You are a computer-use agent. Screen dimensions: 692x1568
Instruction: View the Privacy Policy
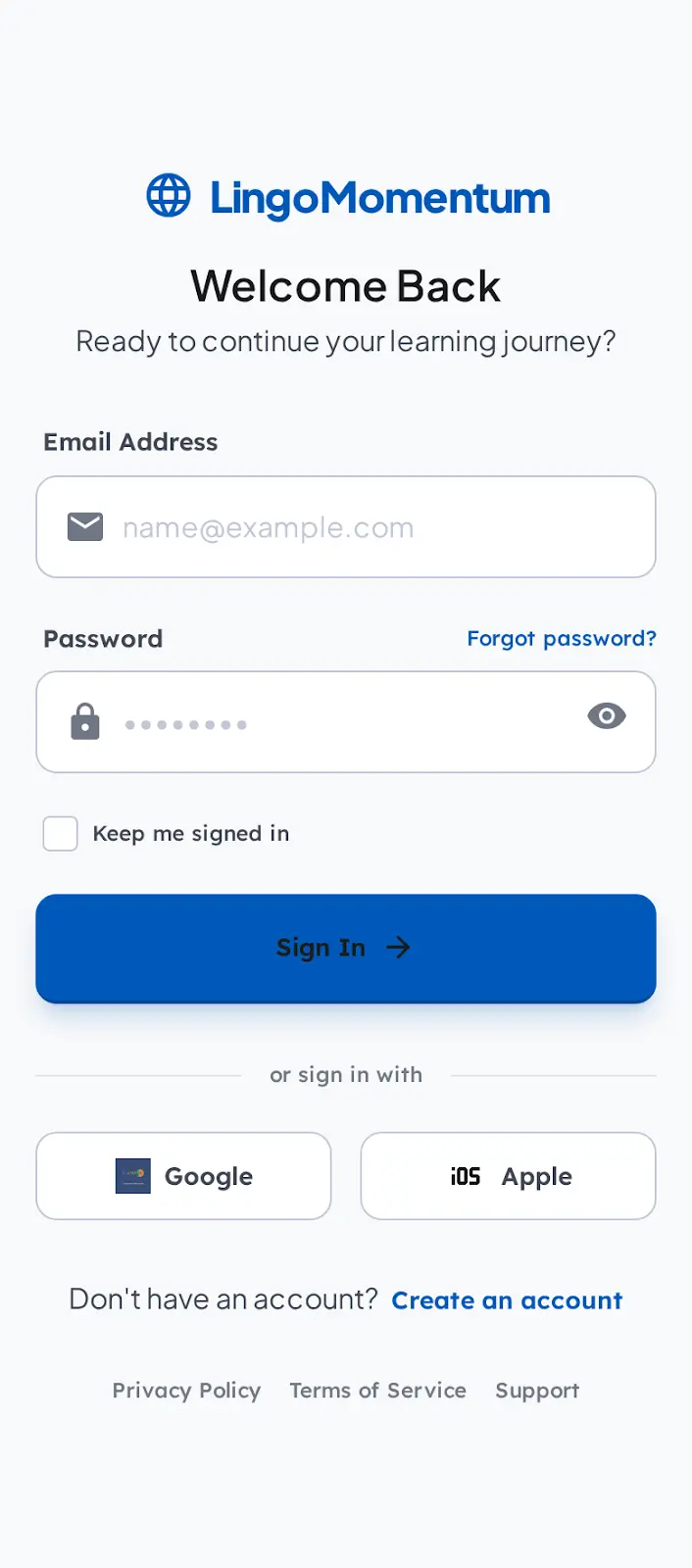pos(186,1391)
